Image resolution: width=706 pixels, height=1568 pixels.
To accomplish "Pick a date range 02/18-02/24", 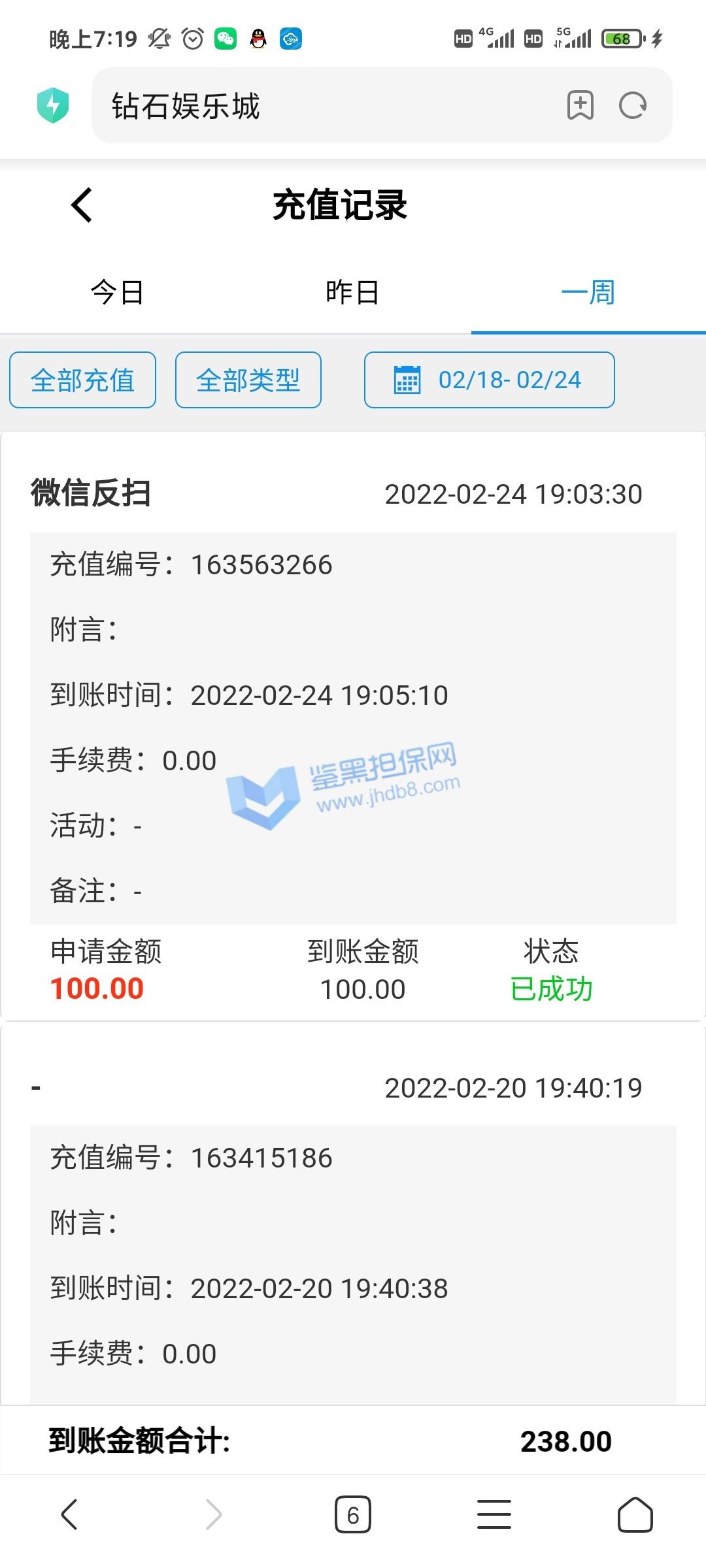I will [x=489, y=380].
